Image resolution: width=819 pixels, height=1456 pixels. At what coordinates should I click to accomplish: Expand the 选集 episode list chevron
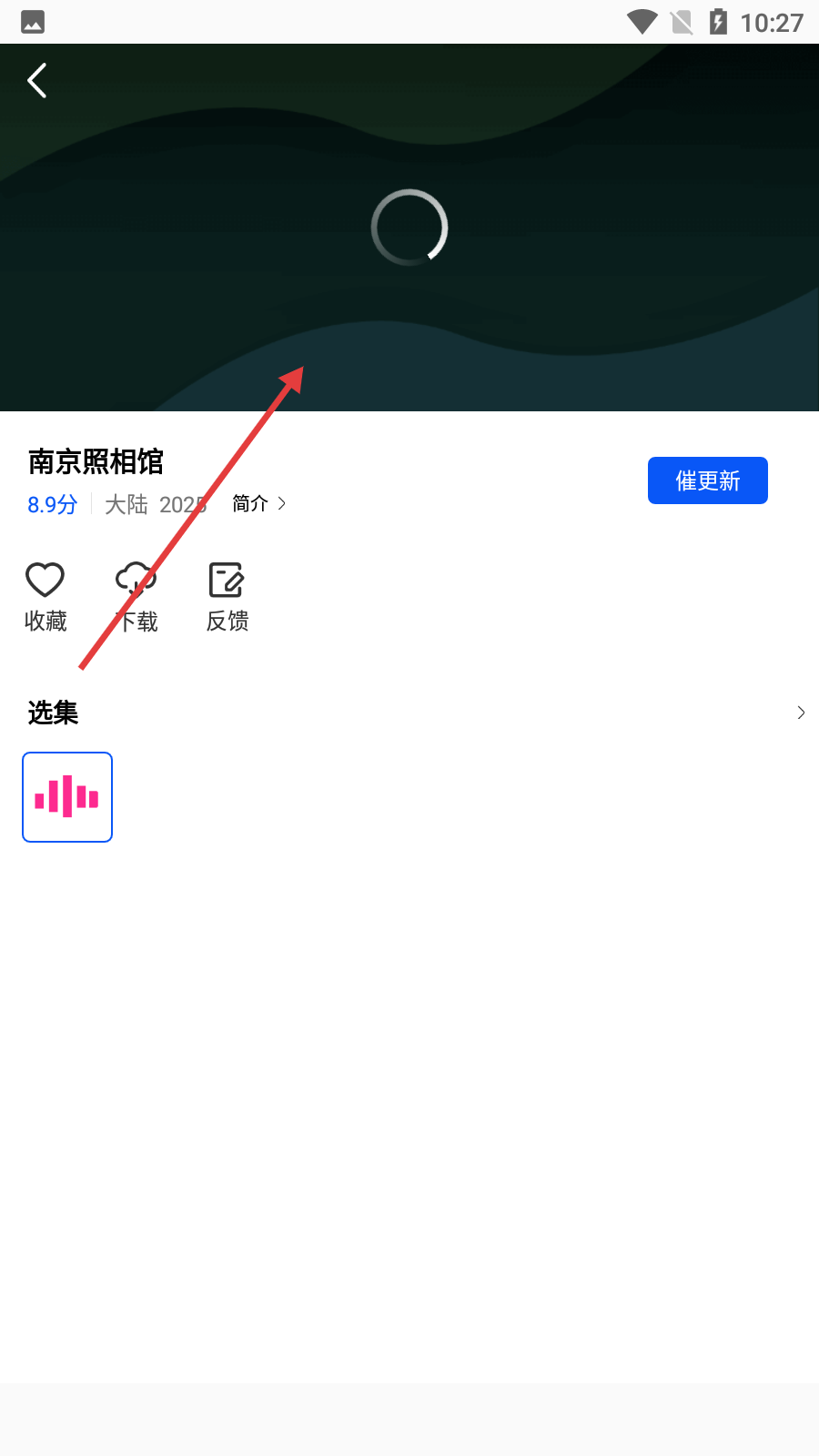point(800,713)
